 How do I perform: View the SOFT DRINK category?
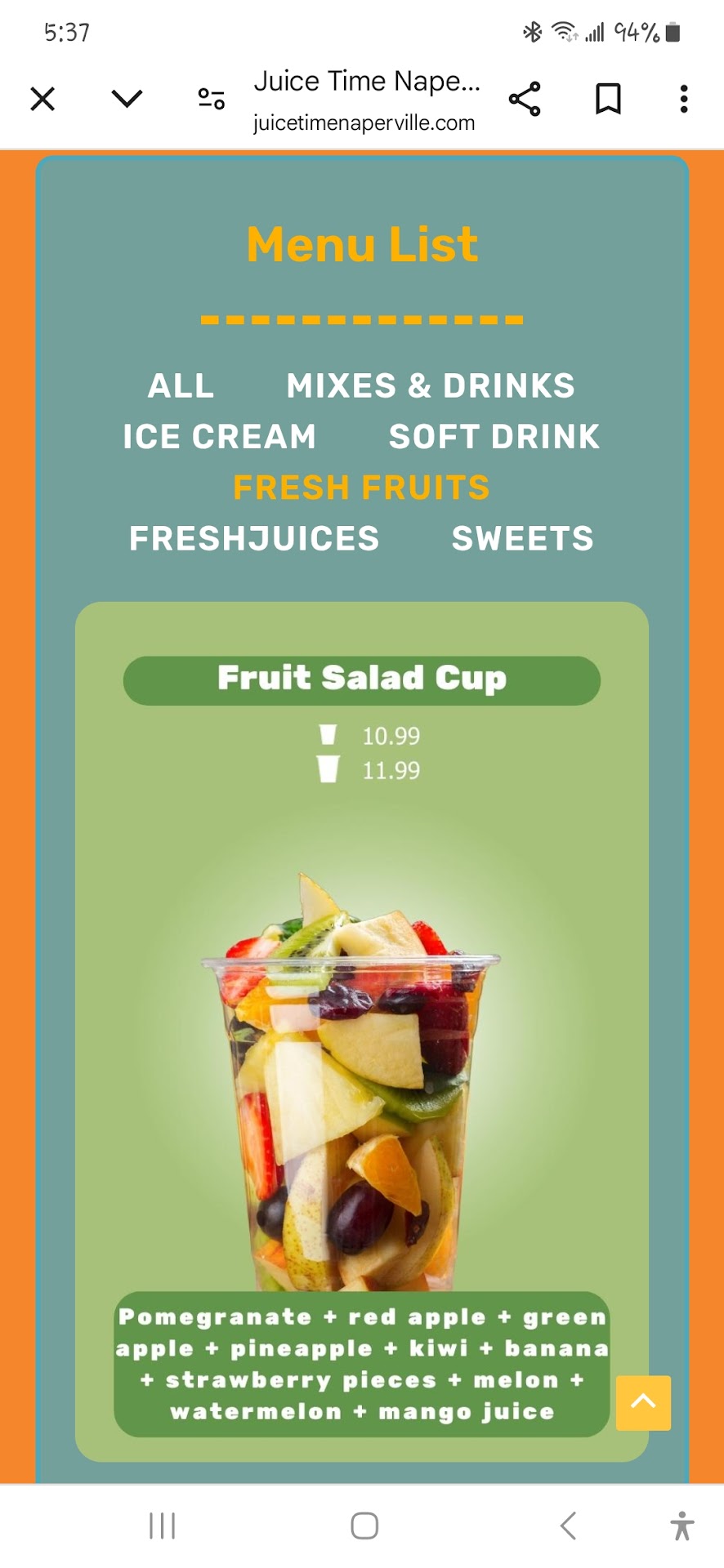click(x=494, y=436)
